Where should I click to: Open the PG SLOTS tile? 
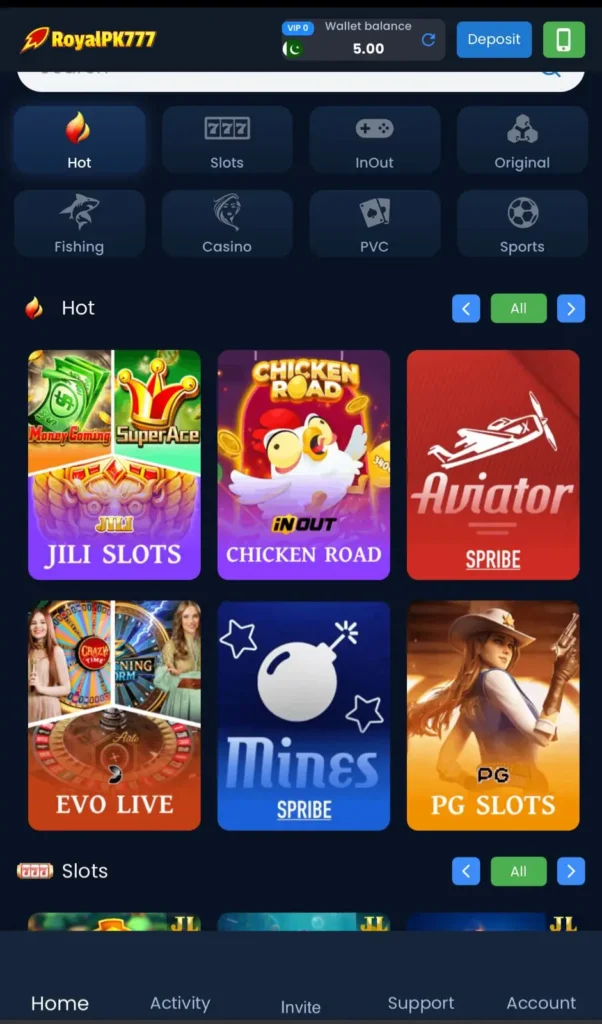(493, 715)
